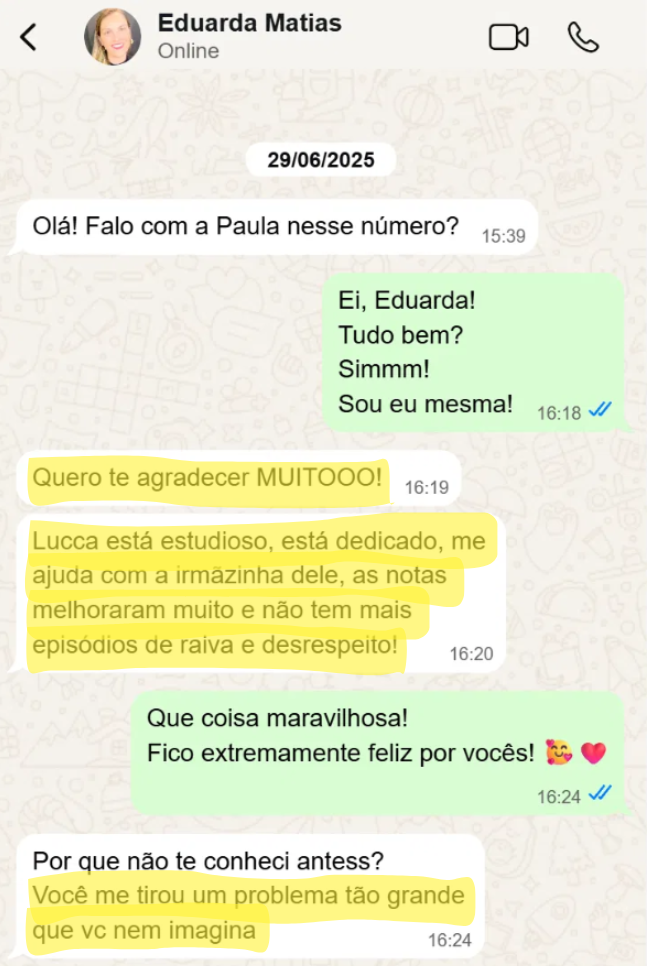
Task: Go back to the chat list
Action: tap(29, 37)
